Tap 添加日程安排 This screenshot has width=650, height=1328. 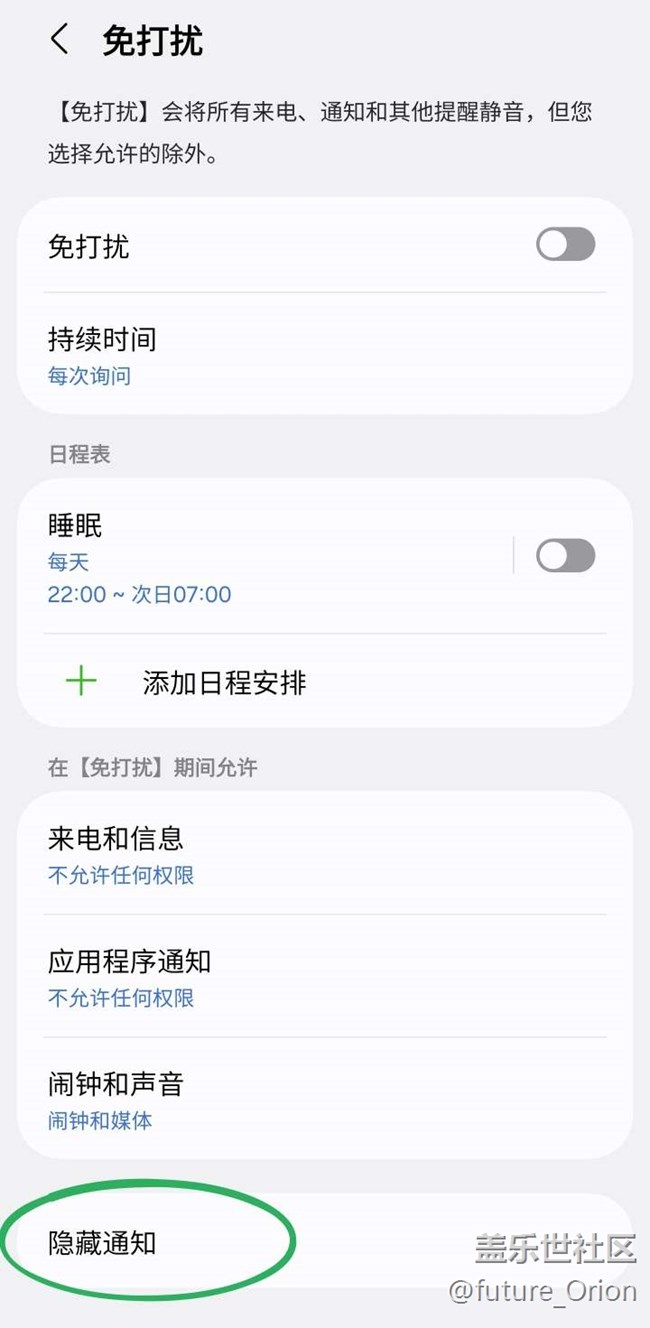pyautogui.click(x=224, y=683)
